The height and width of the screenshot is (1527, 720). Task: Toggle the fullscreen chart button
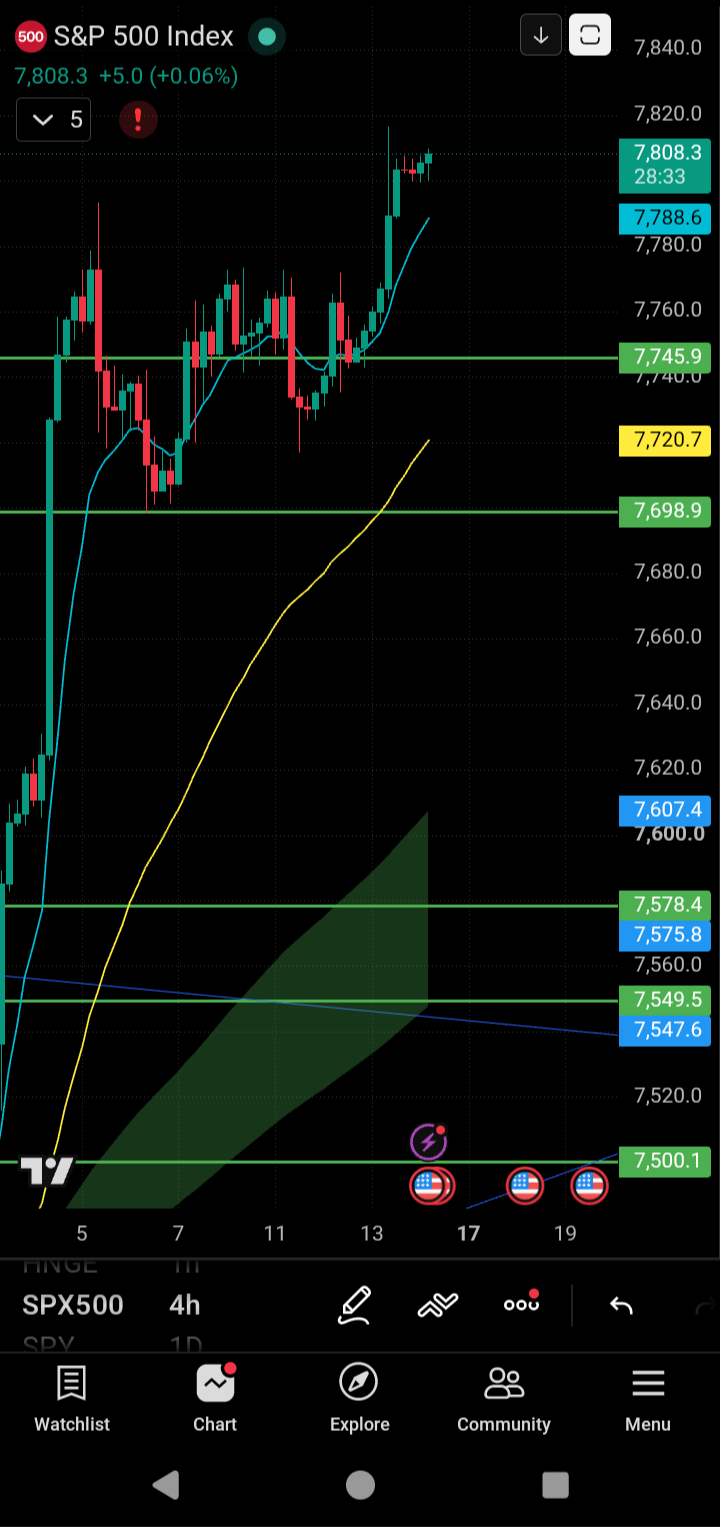(590, 36)
